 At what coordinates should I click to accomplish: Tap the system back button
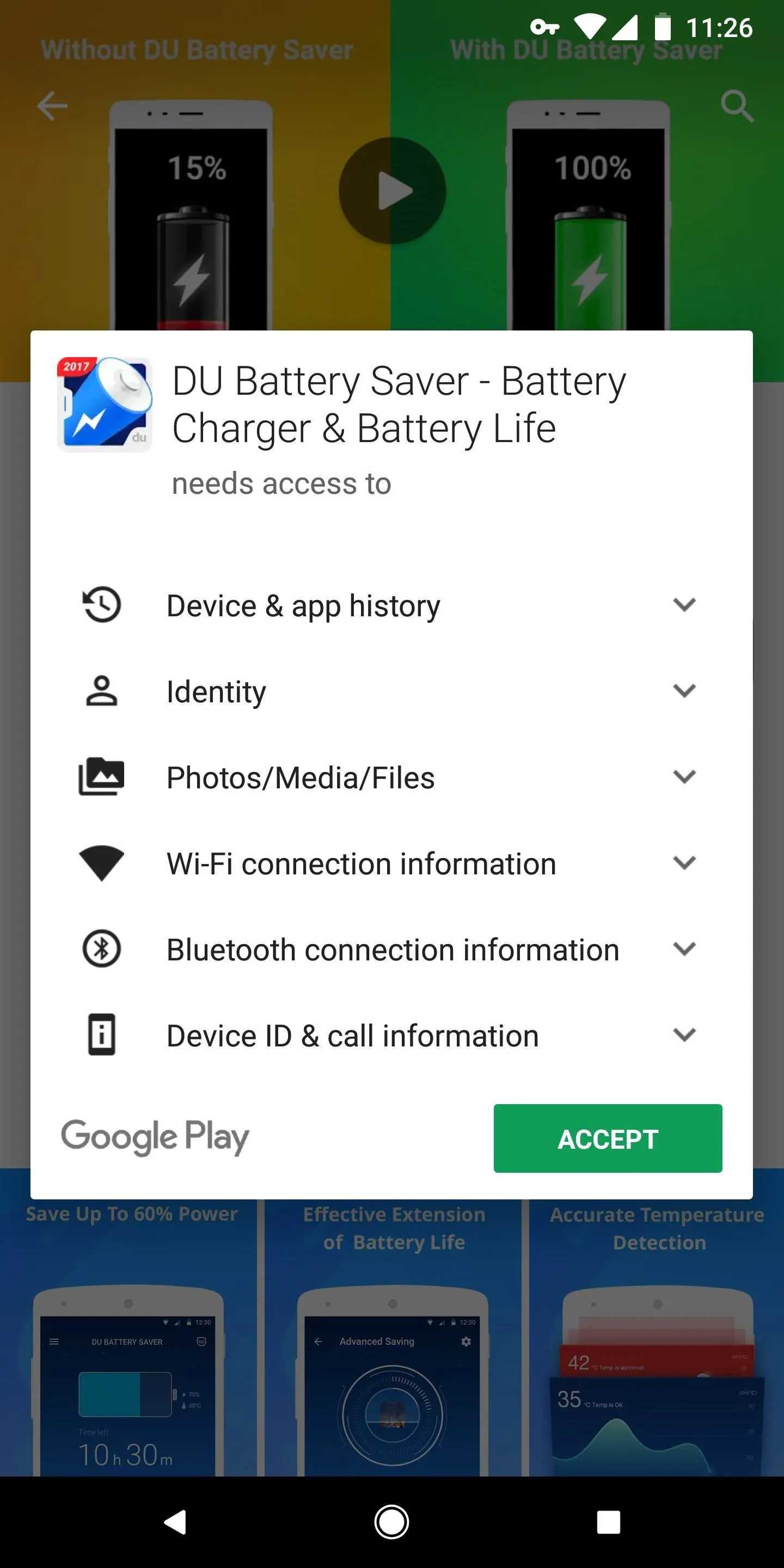click(175, 1522)
